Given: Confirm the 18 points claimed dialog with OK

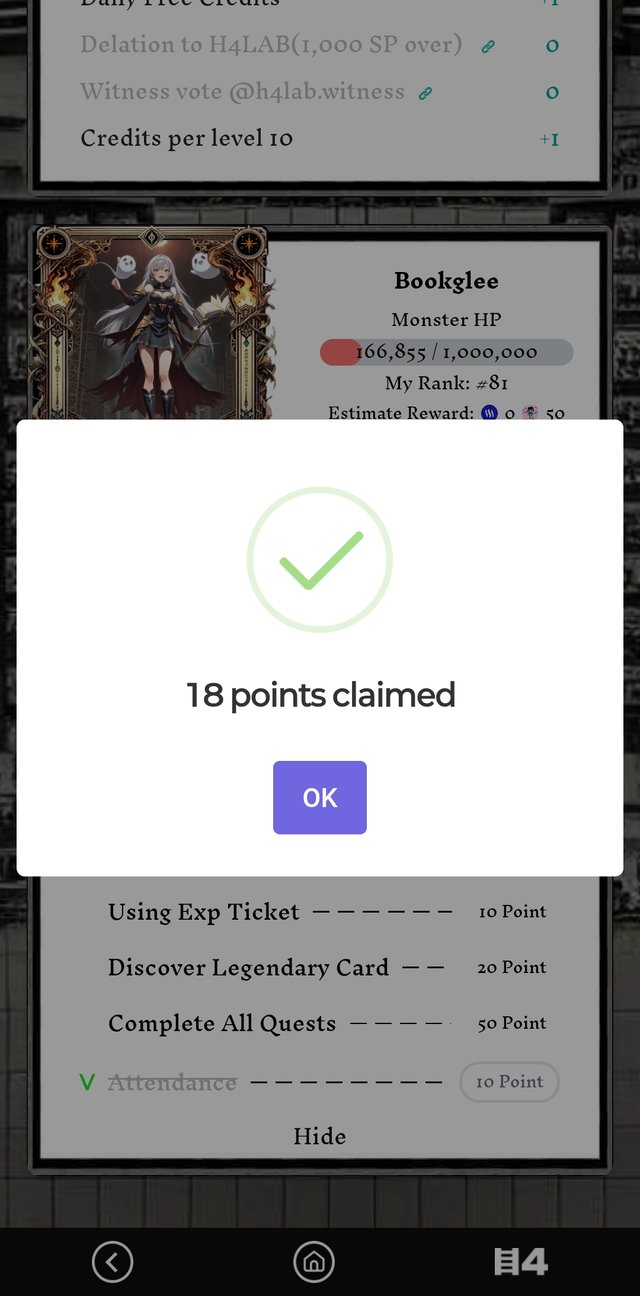Looking at the screenshot, I should tap(319, 797).
